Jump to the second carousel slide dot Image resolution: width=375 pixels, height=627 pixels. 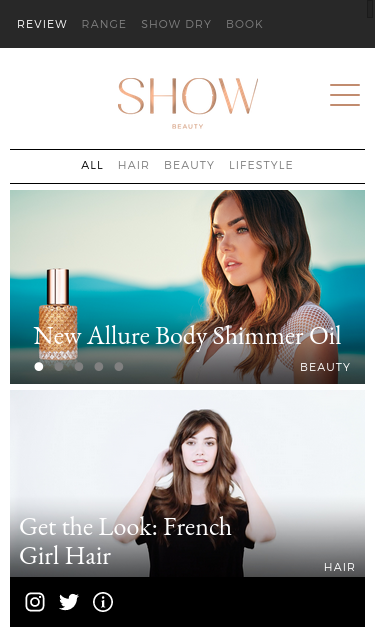[x=59, y=367]
